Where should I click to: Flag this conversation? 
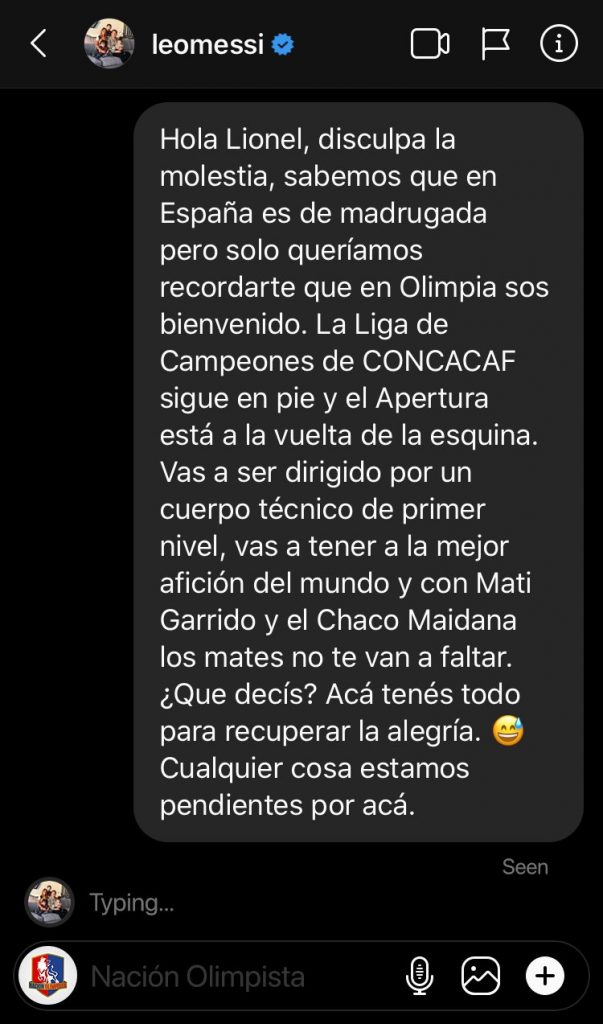[x=495, y=44]
